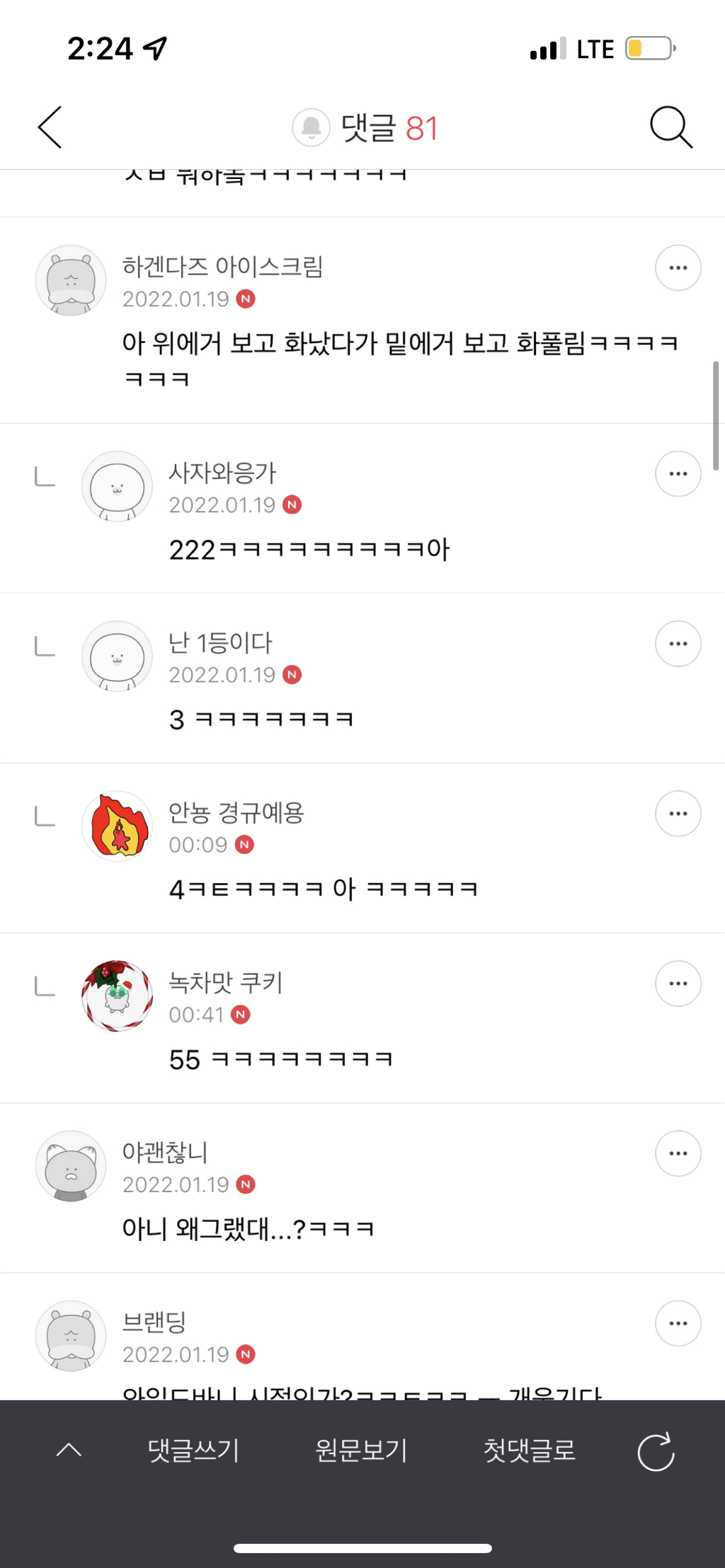
Task: Open options for 난 1등이다's reply
Action: [x=678, y=644]
